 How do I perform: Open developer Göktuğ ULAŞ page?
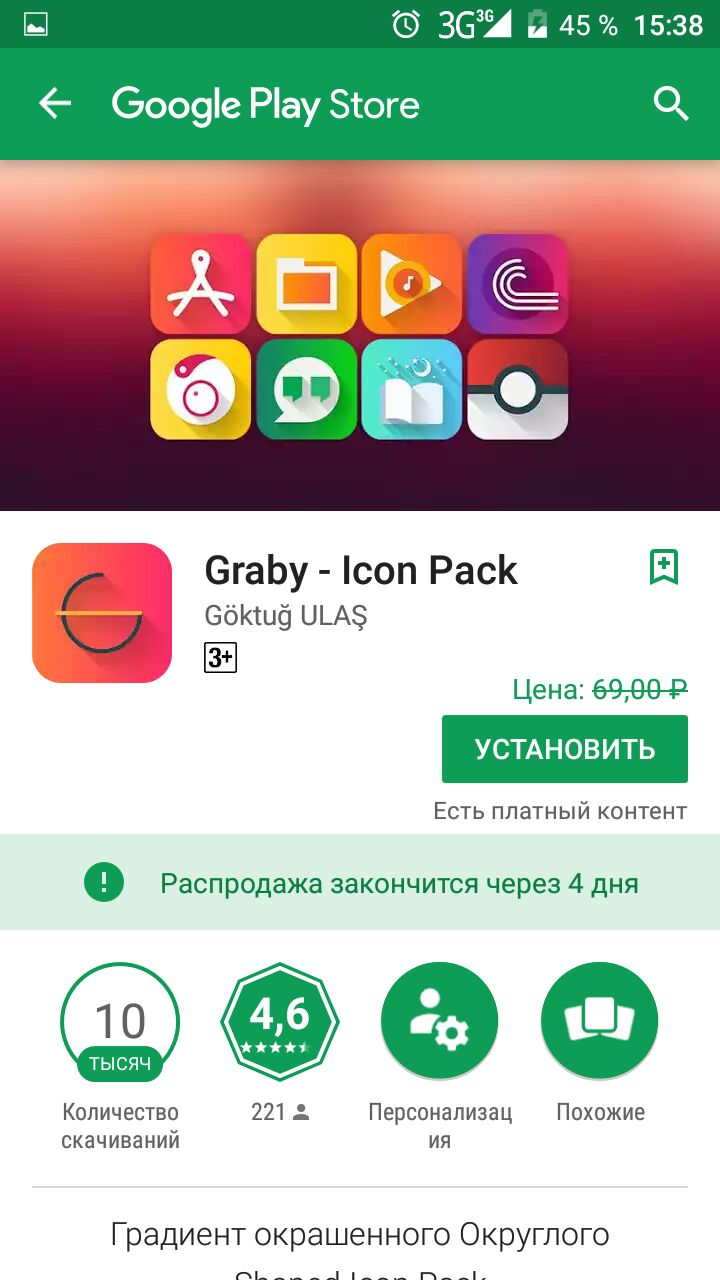point(285,616)
